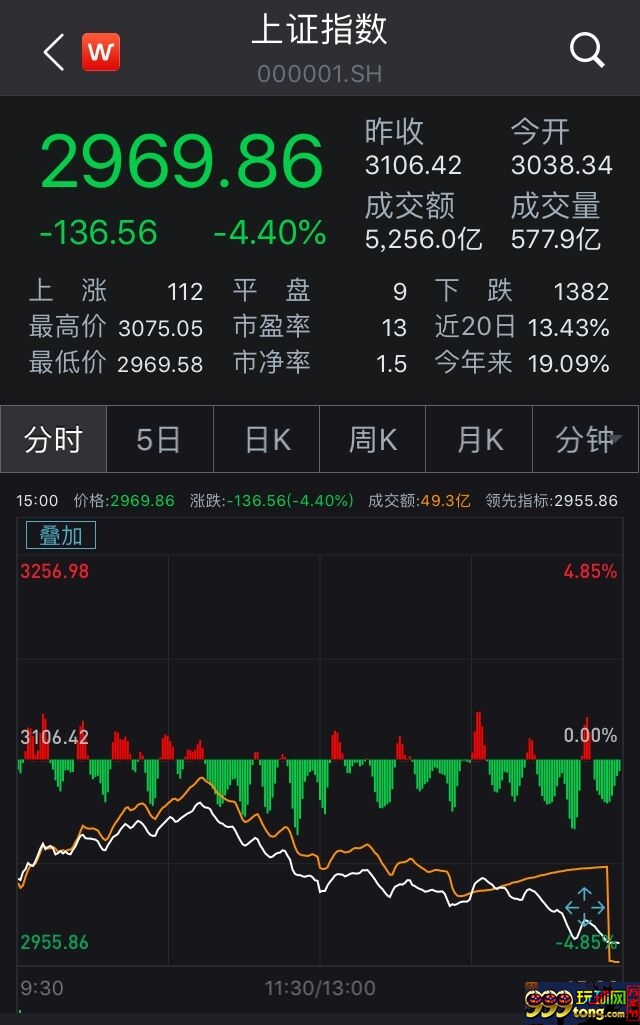The image size is (640, 1025).
Task: Tap the red W icon
Action: point(101,52)
